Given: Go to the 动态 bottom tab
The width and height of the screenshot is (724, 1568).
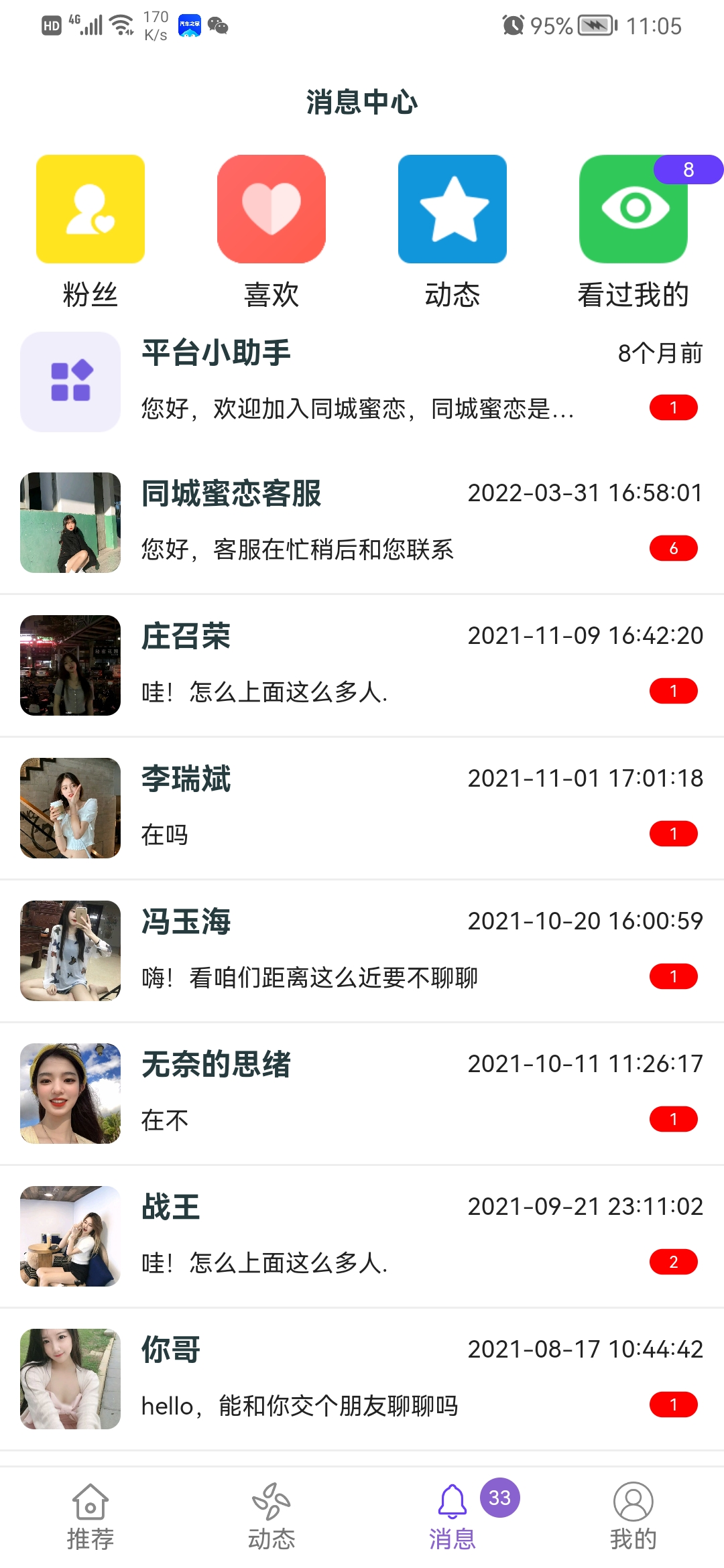Looking at the screenshot, I should coord(271,1516).
